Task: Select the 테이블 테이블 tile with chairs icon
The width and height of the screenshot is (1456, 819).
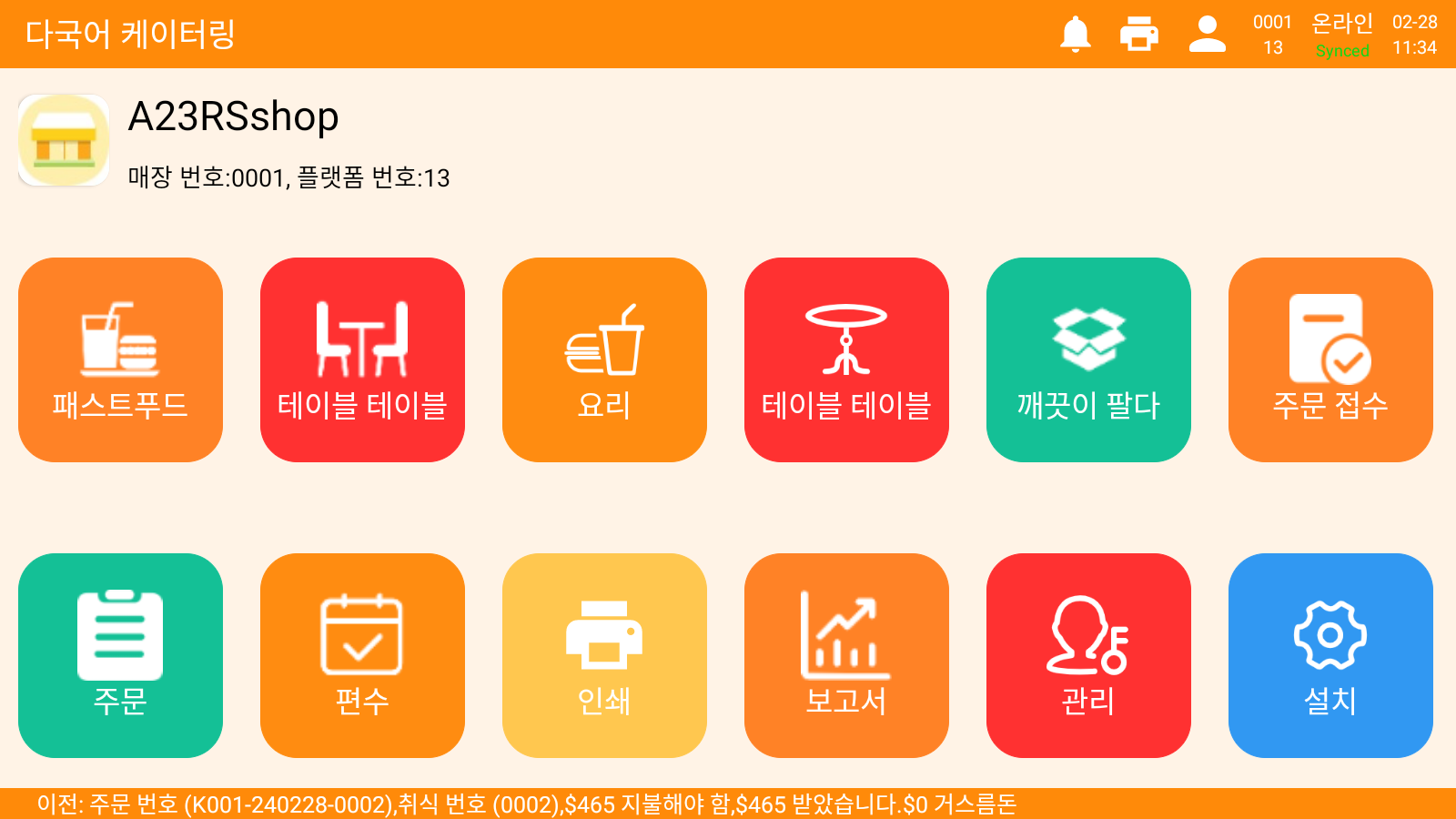Action: coord(362,359)
